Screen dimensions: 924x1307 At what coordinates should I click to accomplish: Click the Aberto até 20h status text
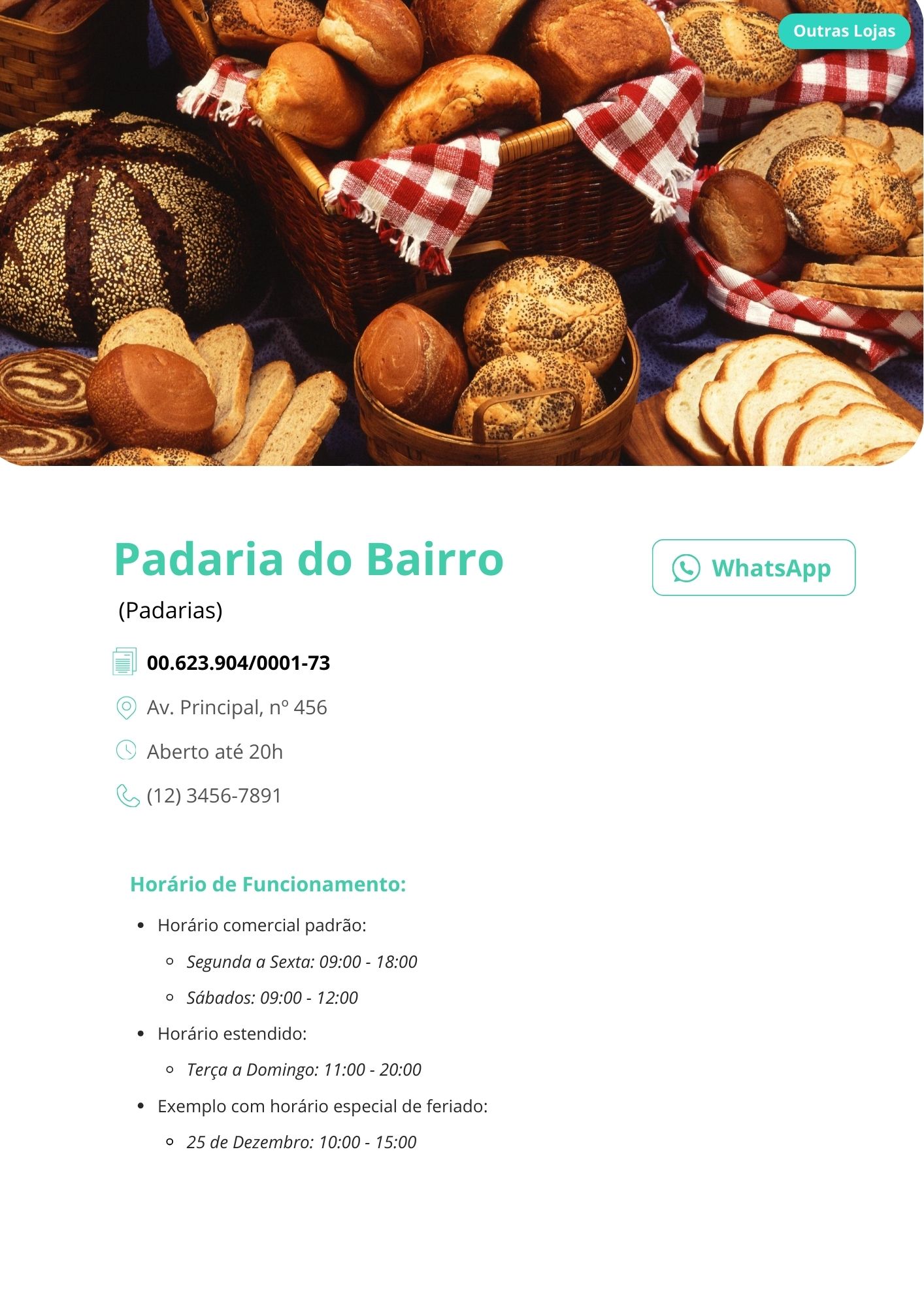(x=215, y=752)
